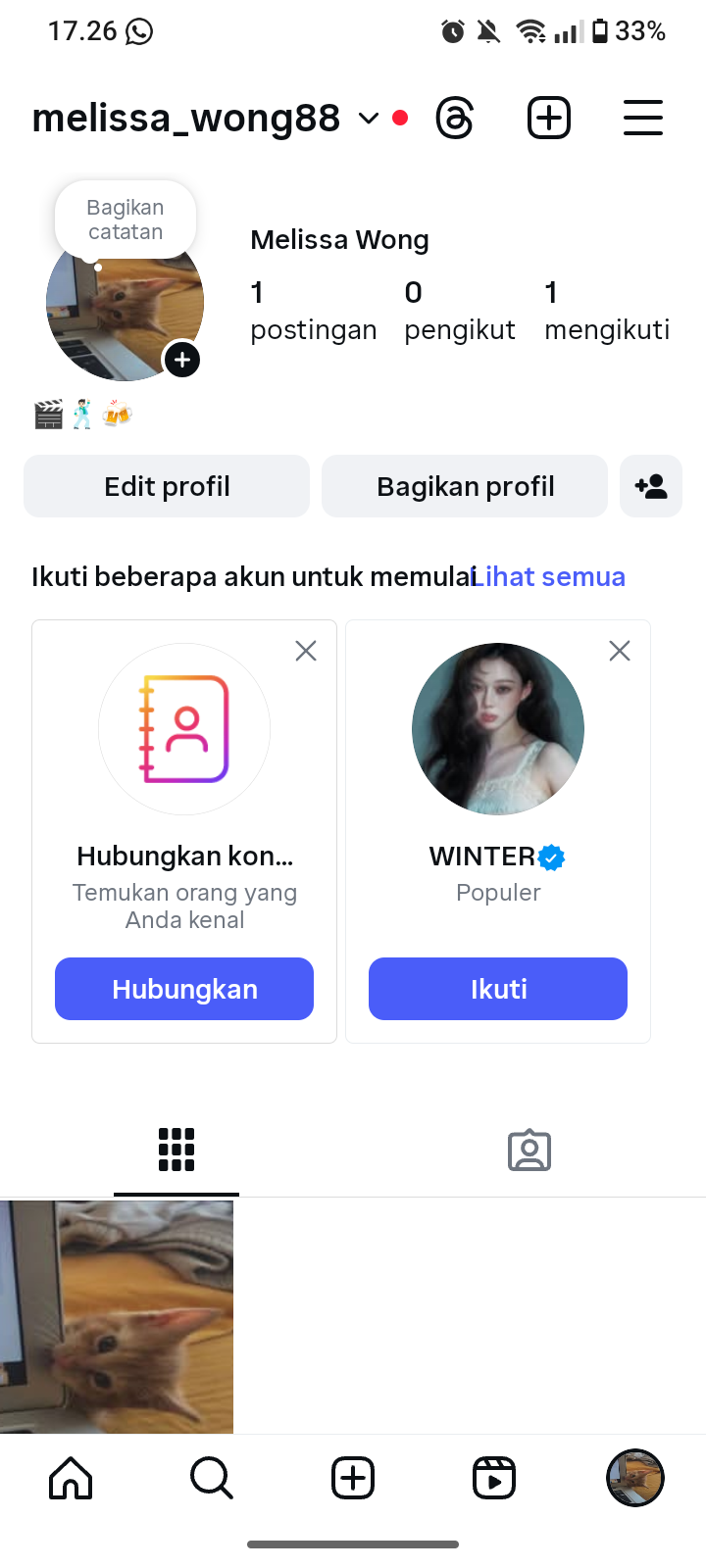The height and width of the screenshot is (1568, 706).
Task: Follow WINTER with the Ikuti button
Action: click(498, 989)
